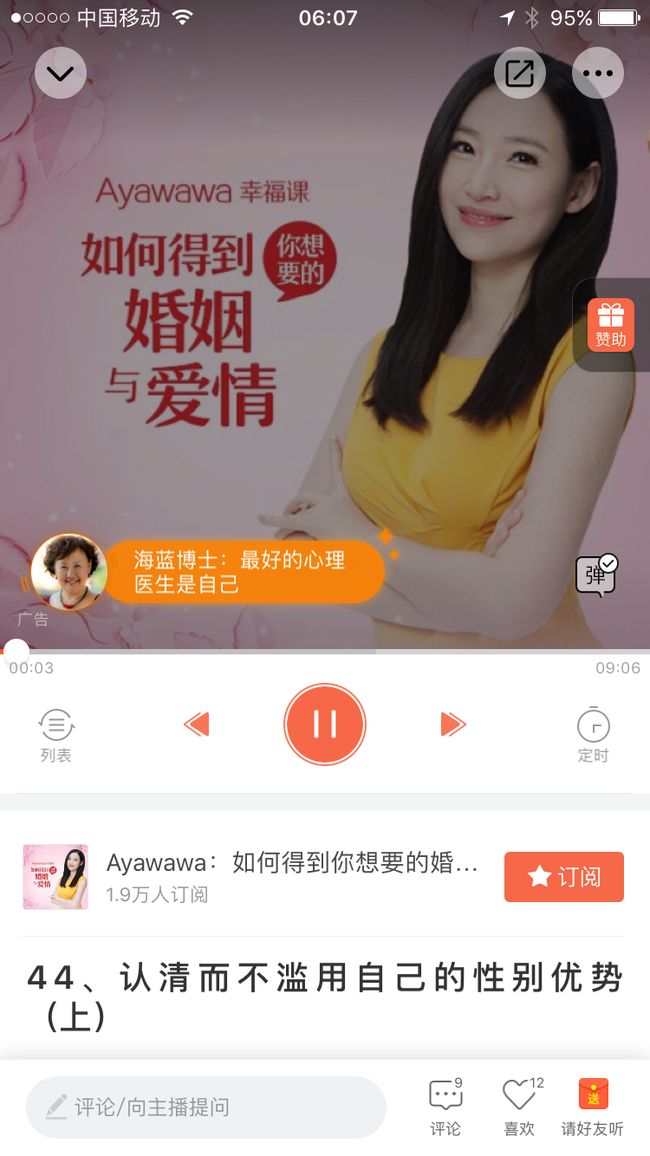Tap the playback progress slider
This screenshot has height=1156, width=650.
[x=325, y=651]
